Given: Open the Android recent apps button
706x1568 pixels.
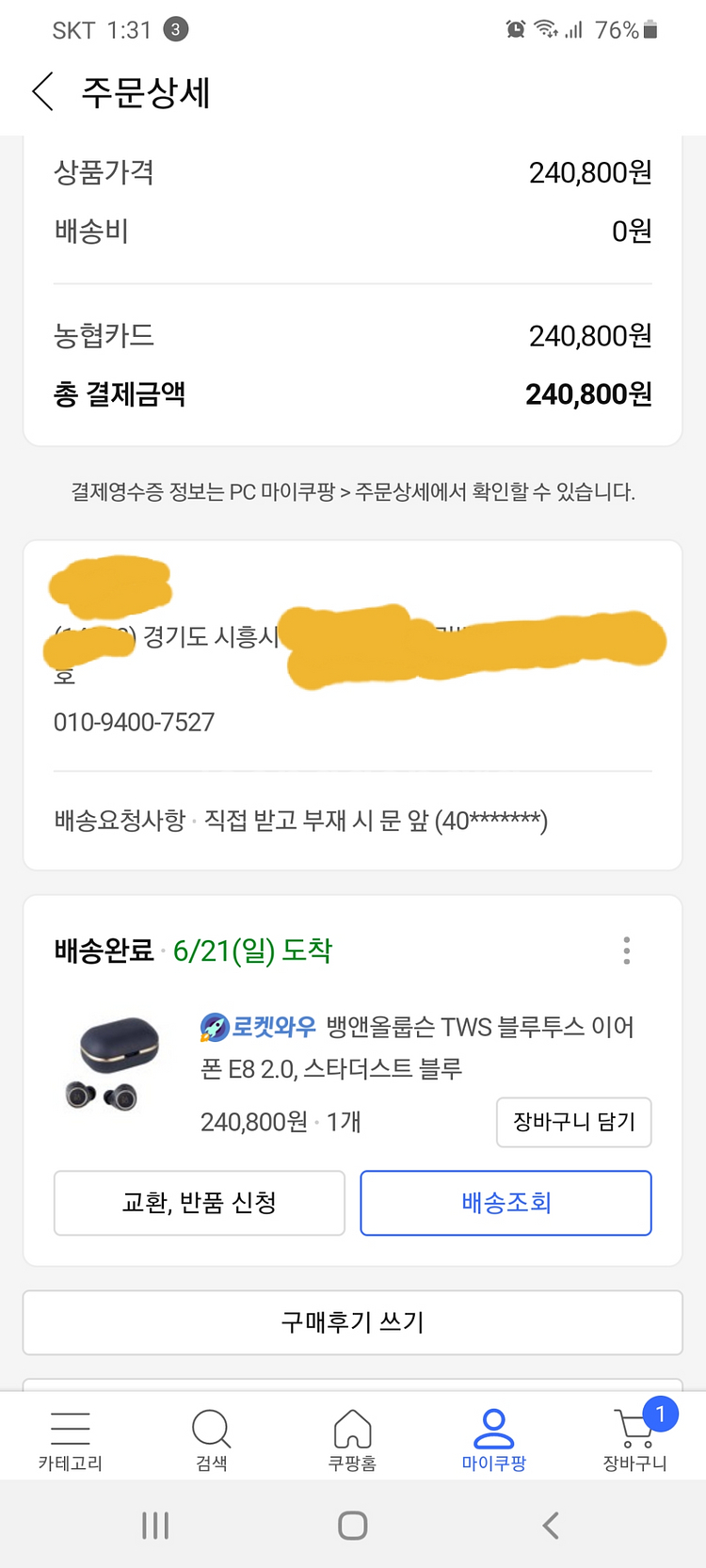Looking at the screenshot, I should click(155, 1525).
